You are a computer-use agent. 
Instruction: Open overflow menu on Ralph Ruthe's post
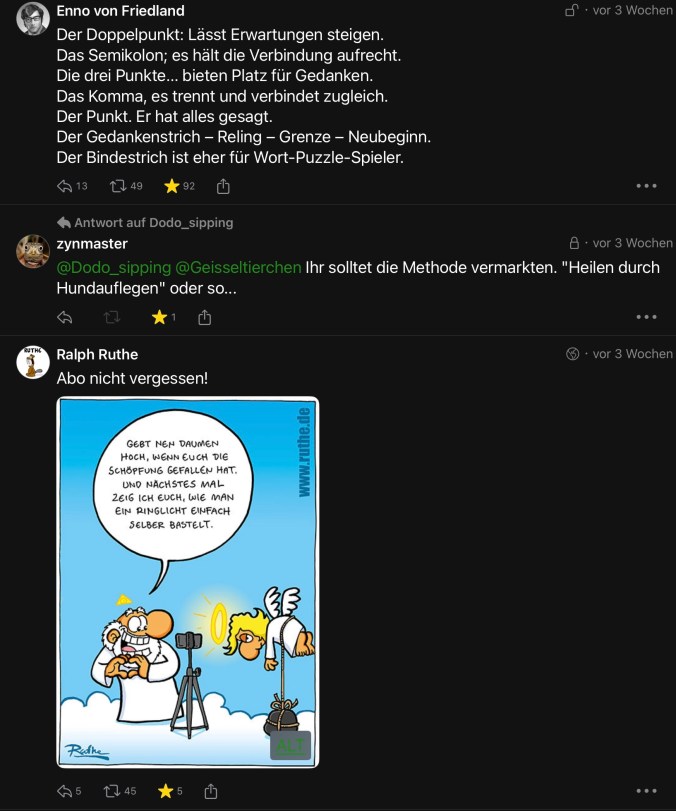point(646,791)
